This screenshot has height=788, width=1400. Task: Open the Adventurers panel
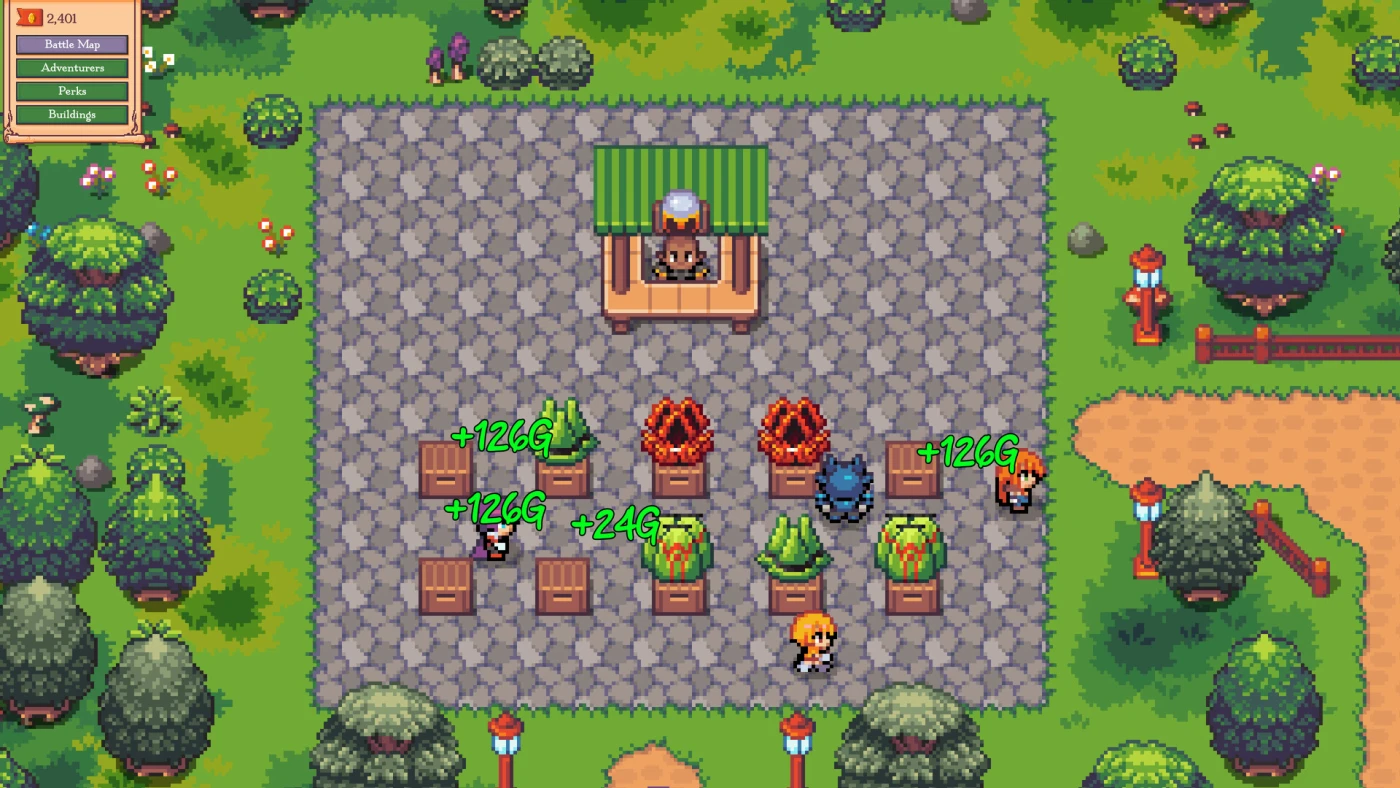(x=72, y=68)
